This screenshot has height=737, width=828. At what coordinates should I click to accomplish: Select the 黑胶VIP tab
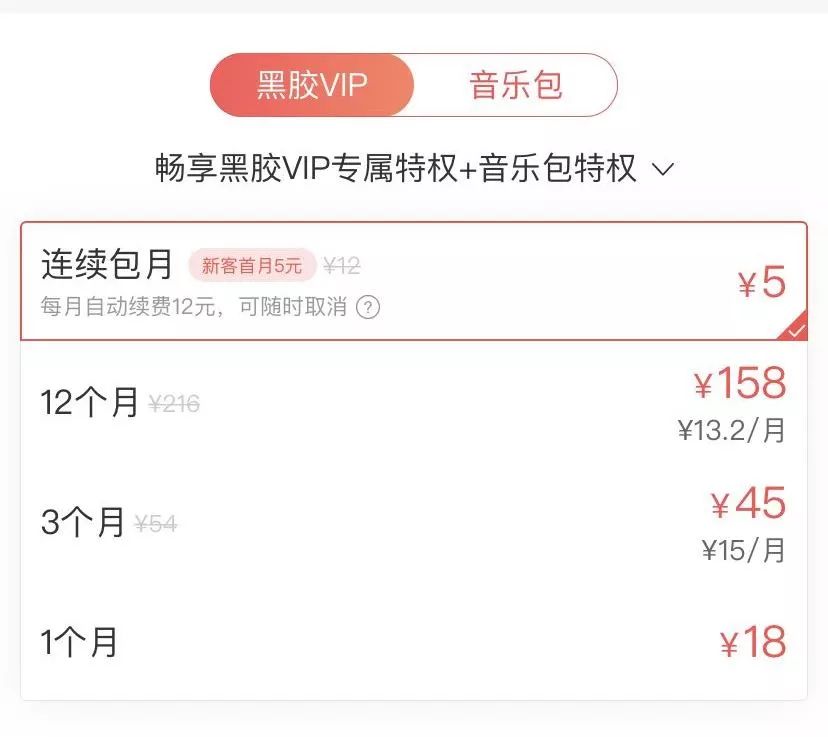click(312, 85)
